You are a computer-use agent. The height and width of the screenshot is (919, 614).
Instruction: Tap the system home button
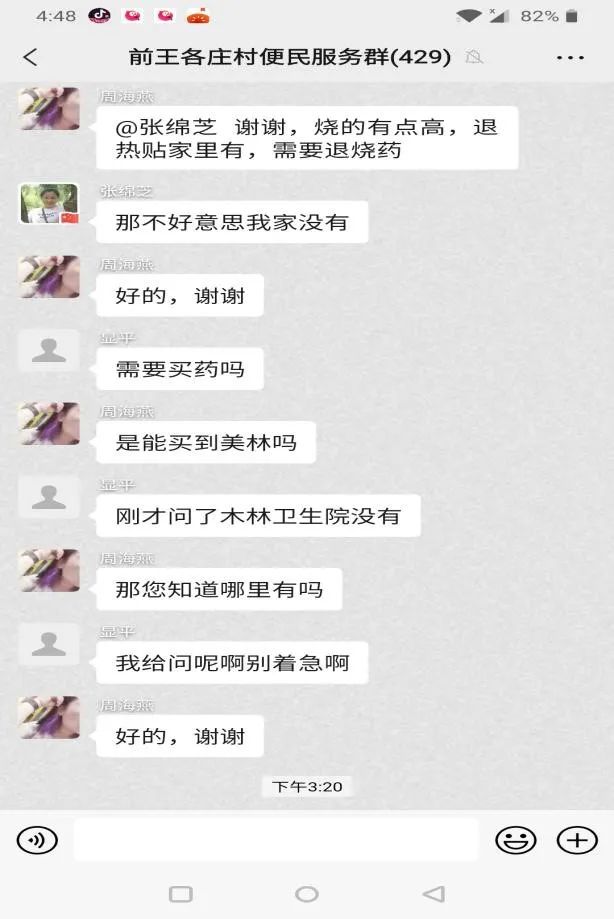307,894
